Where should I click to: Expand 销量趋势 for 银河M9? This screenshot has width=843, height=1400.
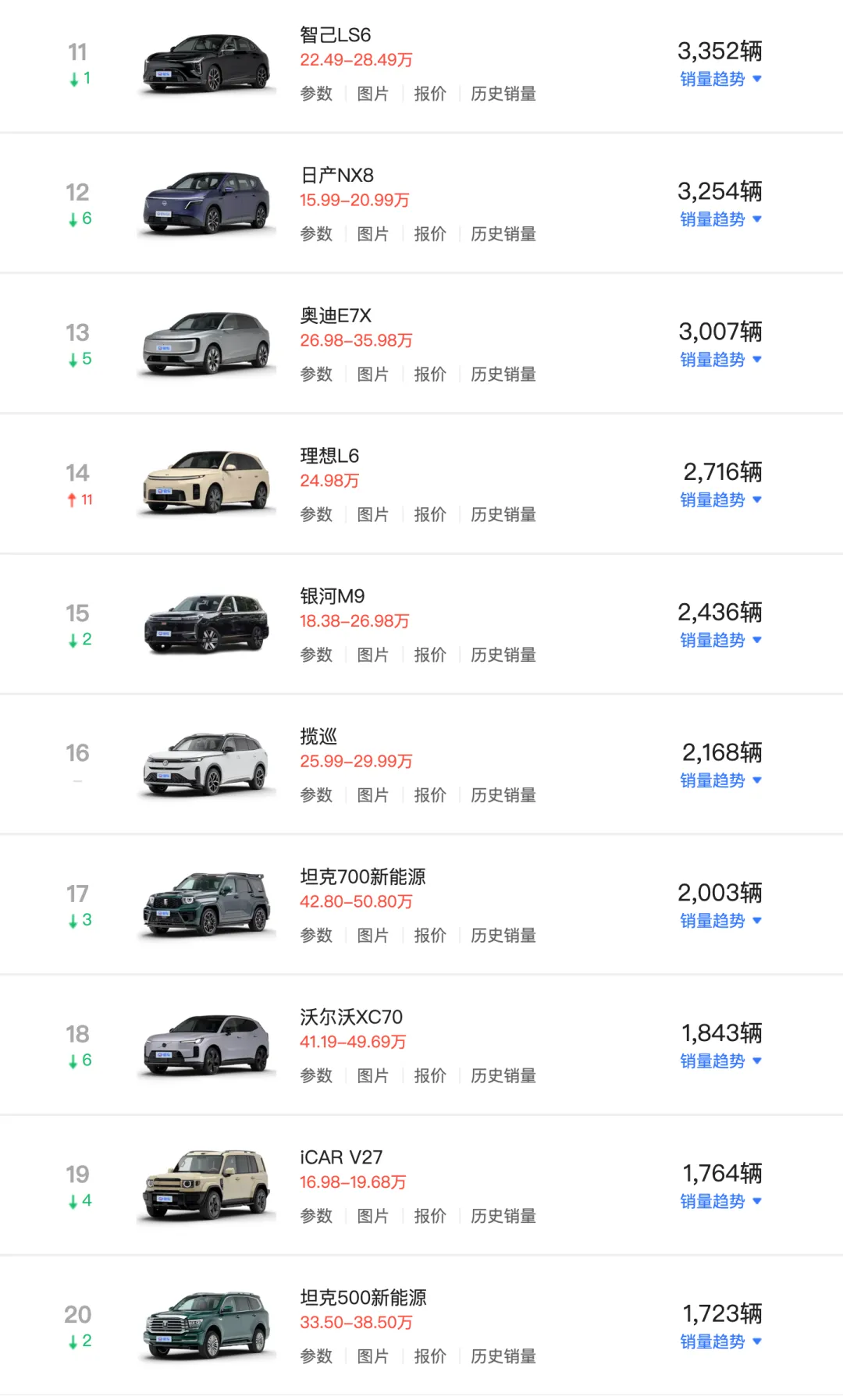pos(720,640)
